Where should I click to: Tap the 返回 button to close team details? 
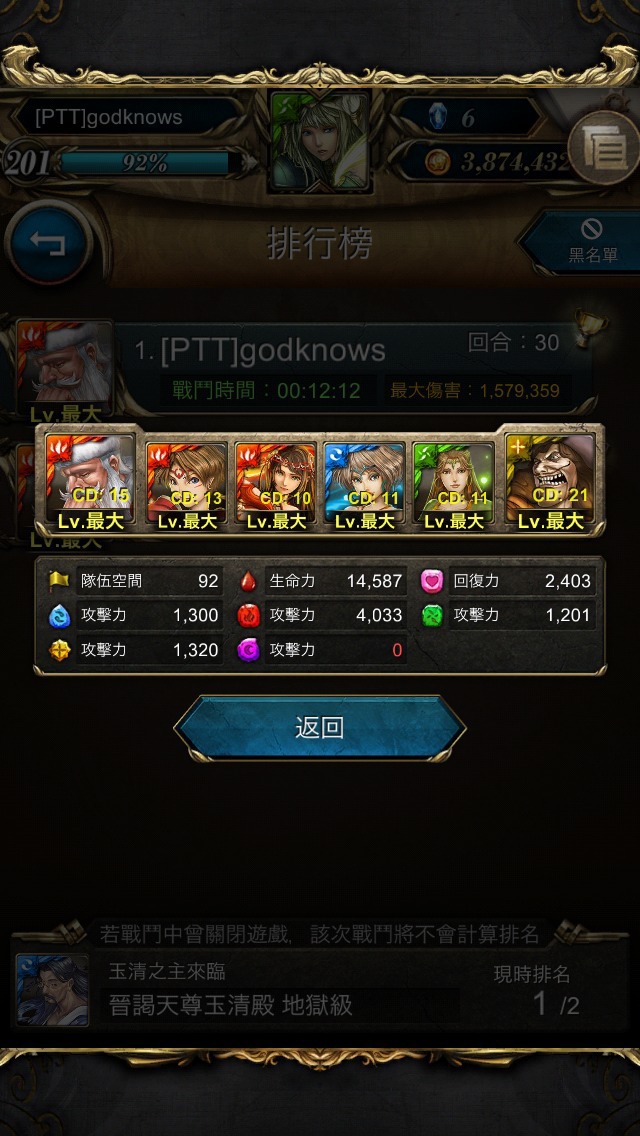(x=320, y=727)
